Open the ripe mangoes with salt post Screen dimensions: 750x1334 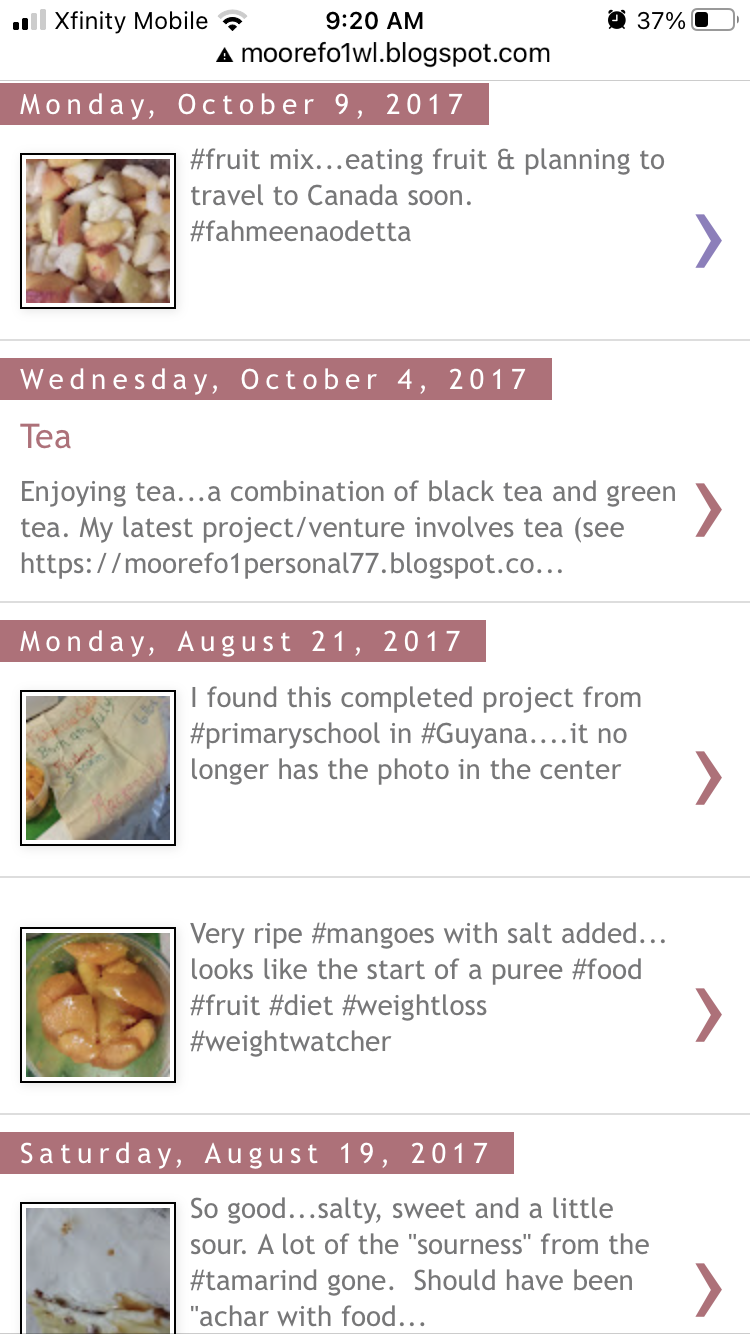pyautogui.click(x=374, y=1006)
